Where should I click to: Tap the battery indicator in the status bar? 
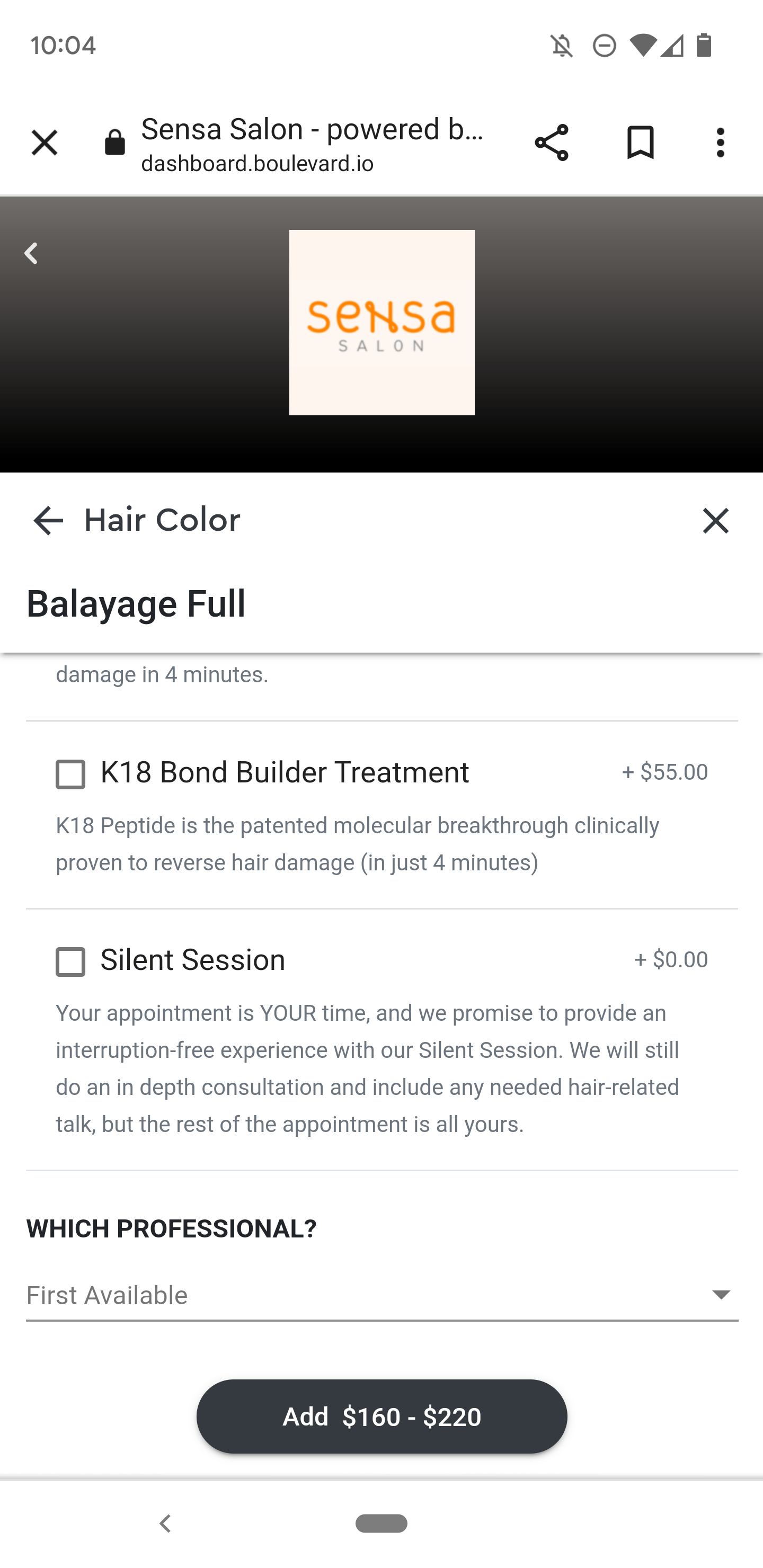coord(705,44)
